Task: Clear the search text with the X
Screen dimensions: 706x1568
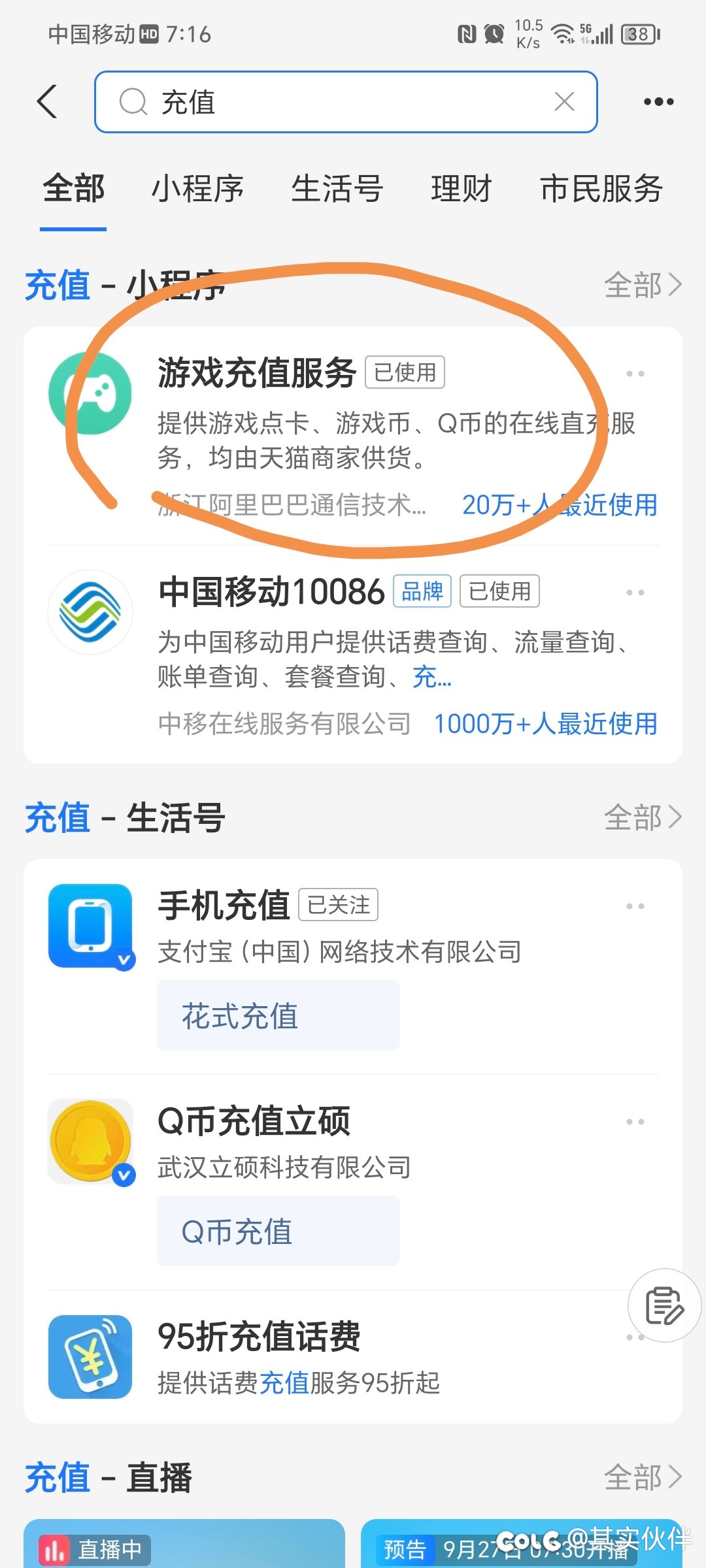Action: click(x=564, y=102)
